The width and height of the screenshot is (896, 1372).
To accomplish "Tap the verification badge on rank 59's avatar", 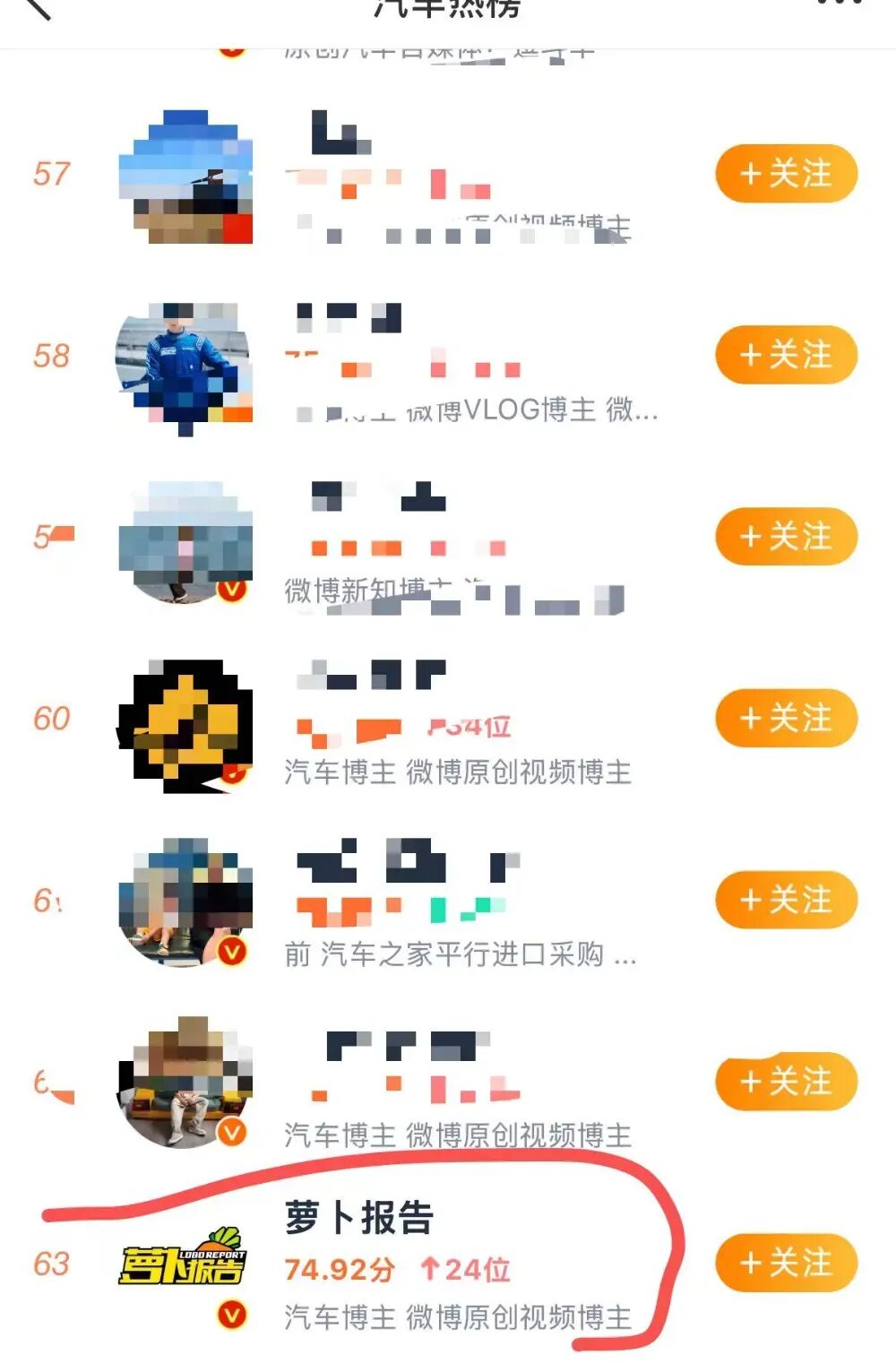I will [x=231, y=591].
